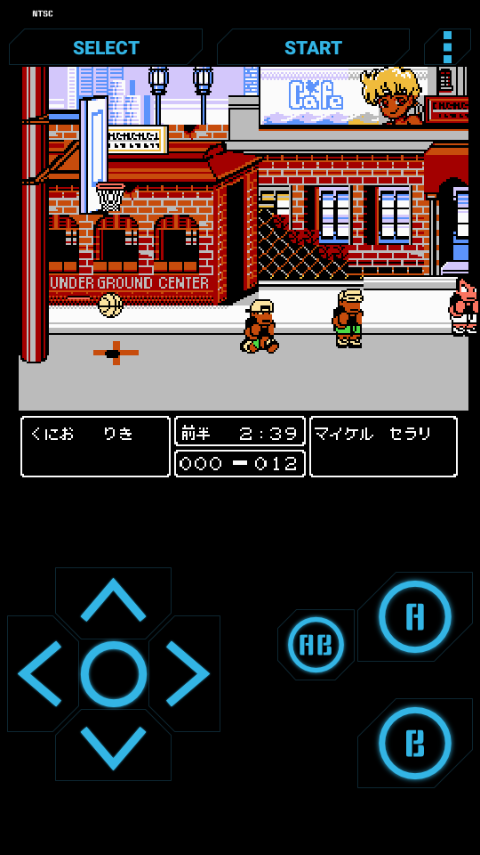The height and width of the screenshot is (855, 480).
Task: Tap the B action button
Action: (x=415, y=743)
